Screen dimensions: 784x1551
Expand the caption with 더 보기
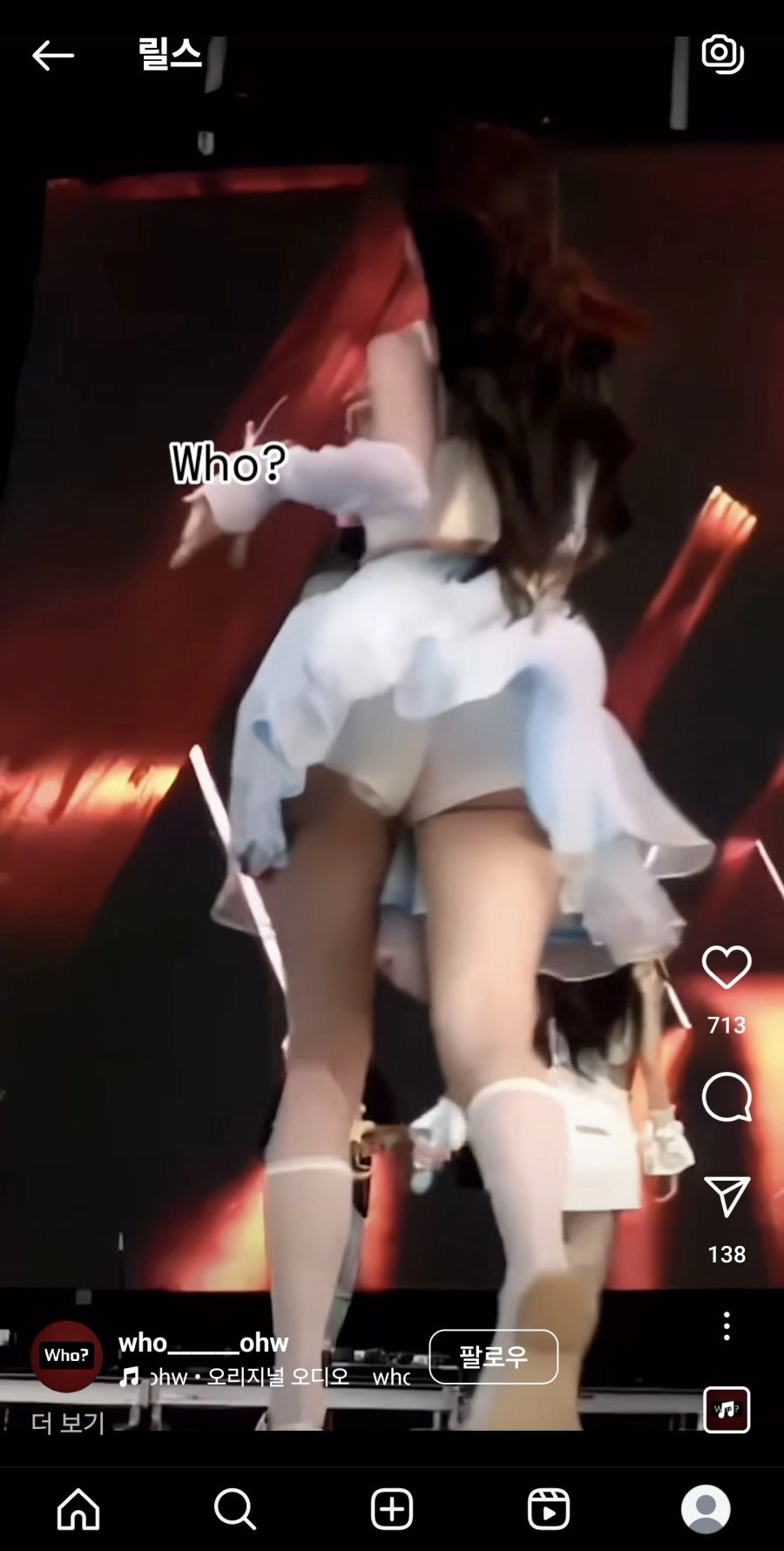click(68, 1423)
